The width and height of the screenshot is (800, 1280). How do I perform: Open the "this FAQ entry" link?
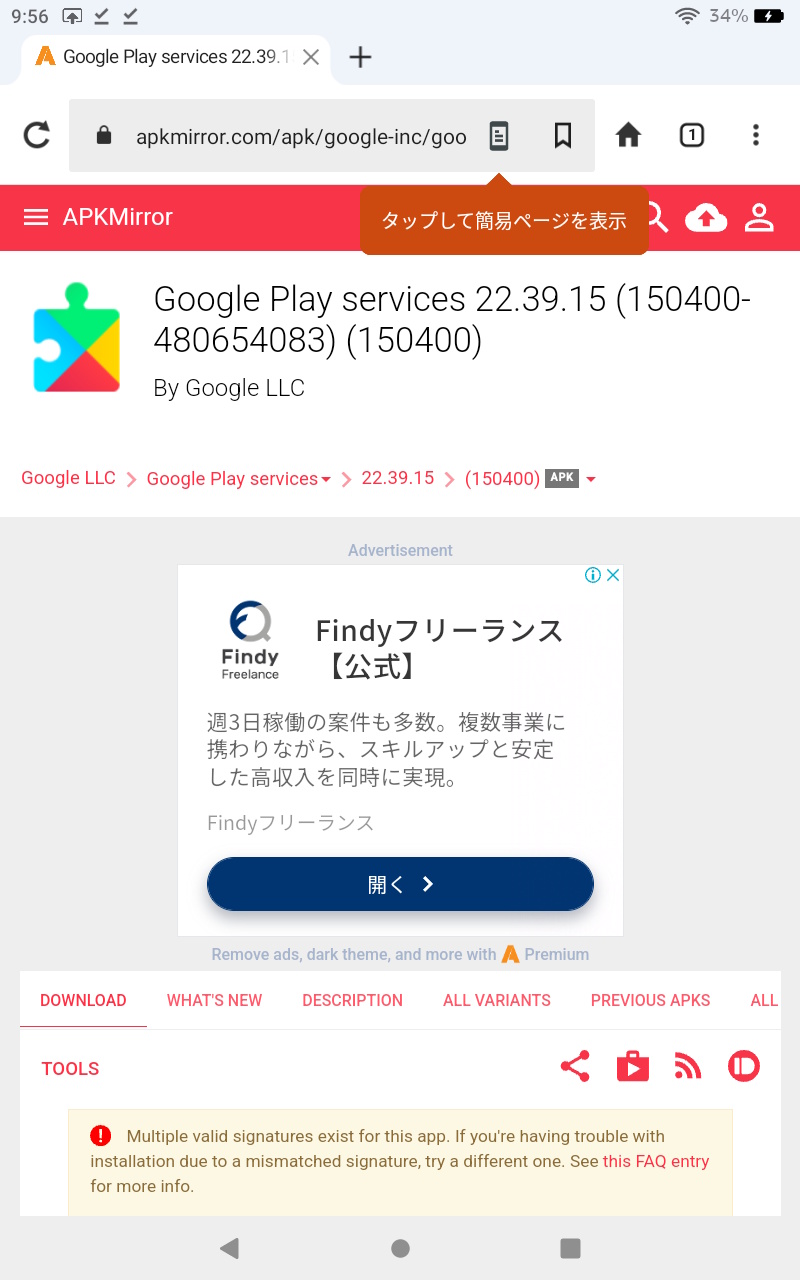tap(656, 1161)
